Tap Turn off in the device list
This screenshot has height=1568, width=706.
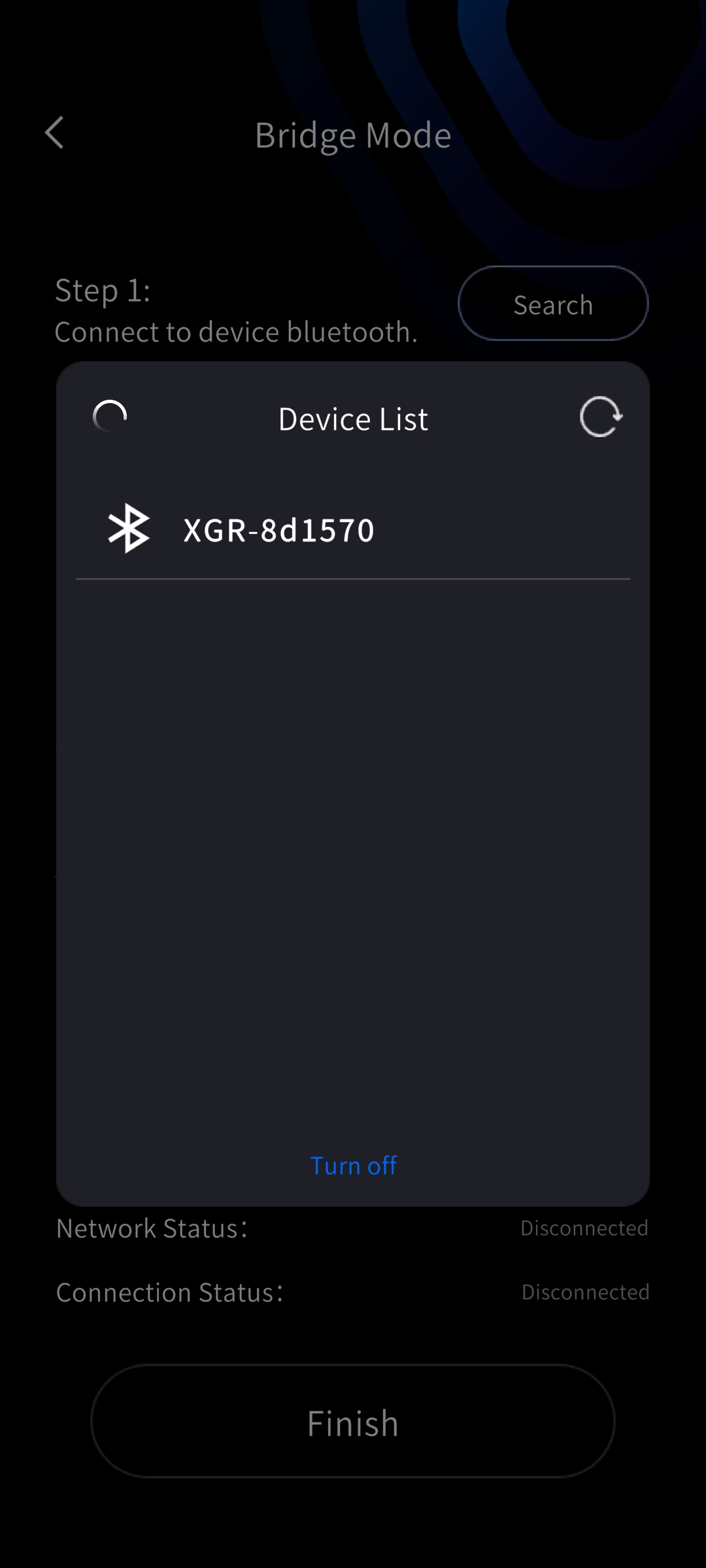tap(353, 1166)
